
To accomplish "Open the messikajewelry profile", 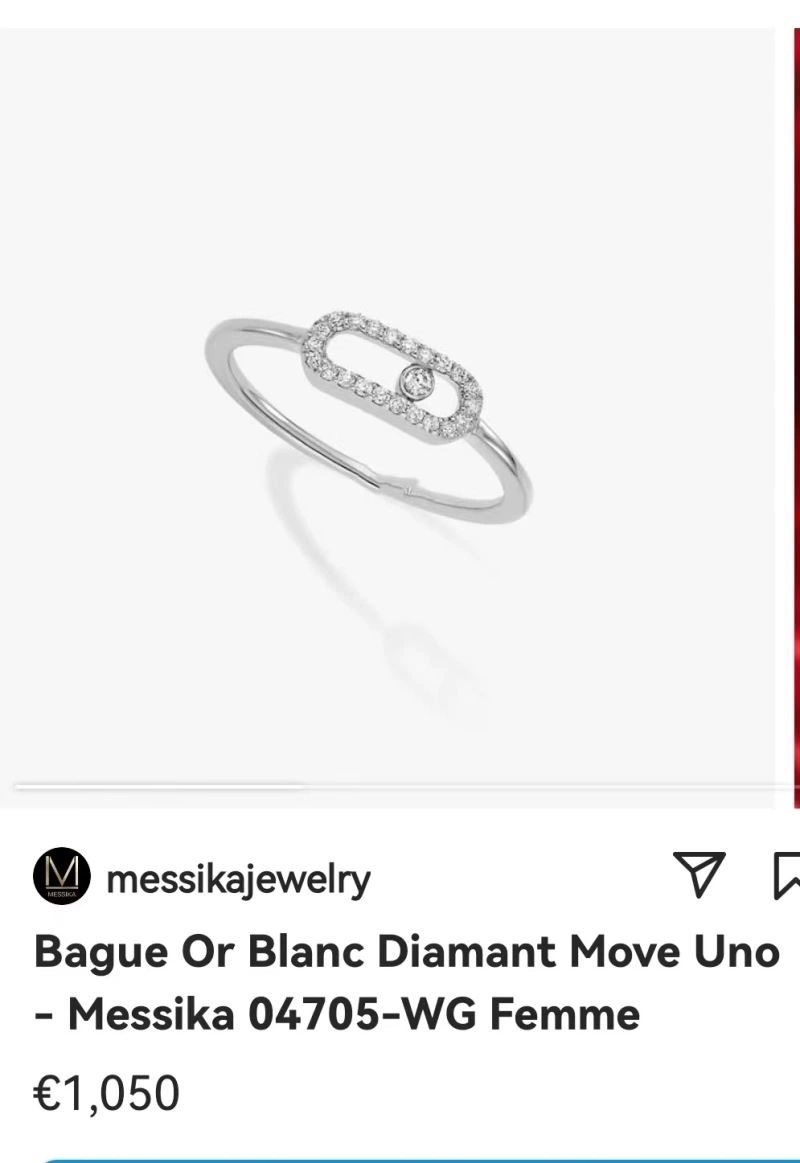I will click(237, 880).
